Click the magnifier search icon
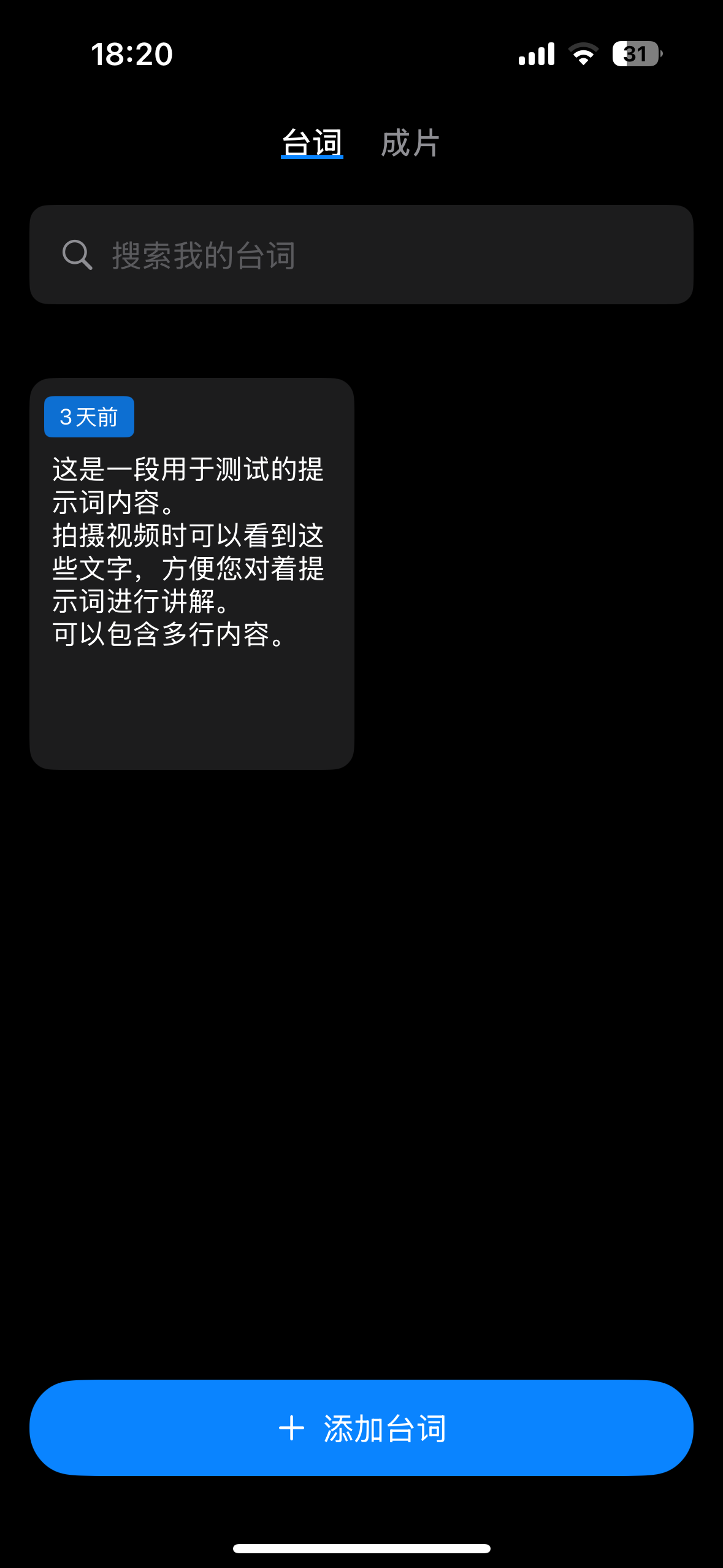 (x=76, y=253)
